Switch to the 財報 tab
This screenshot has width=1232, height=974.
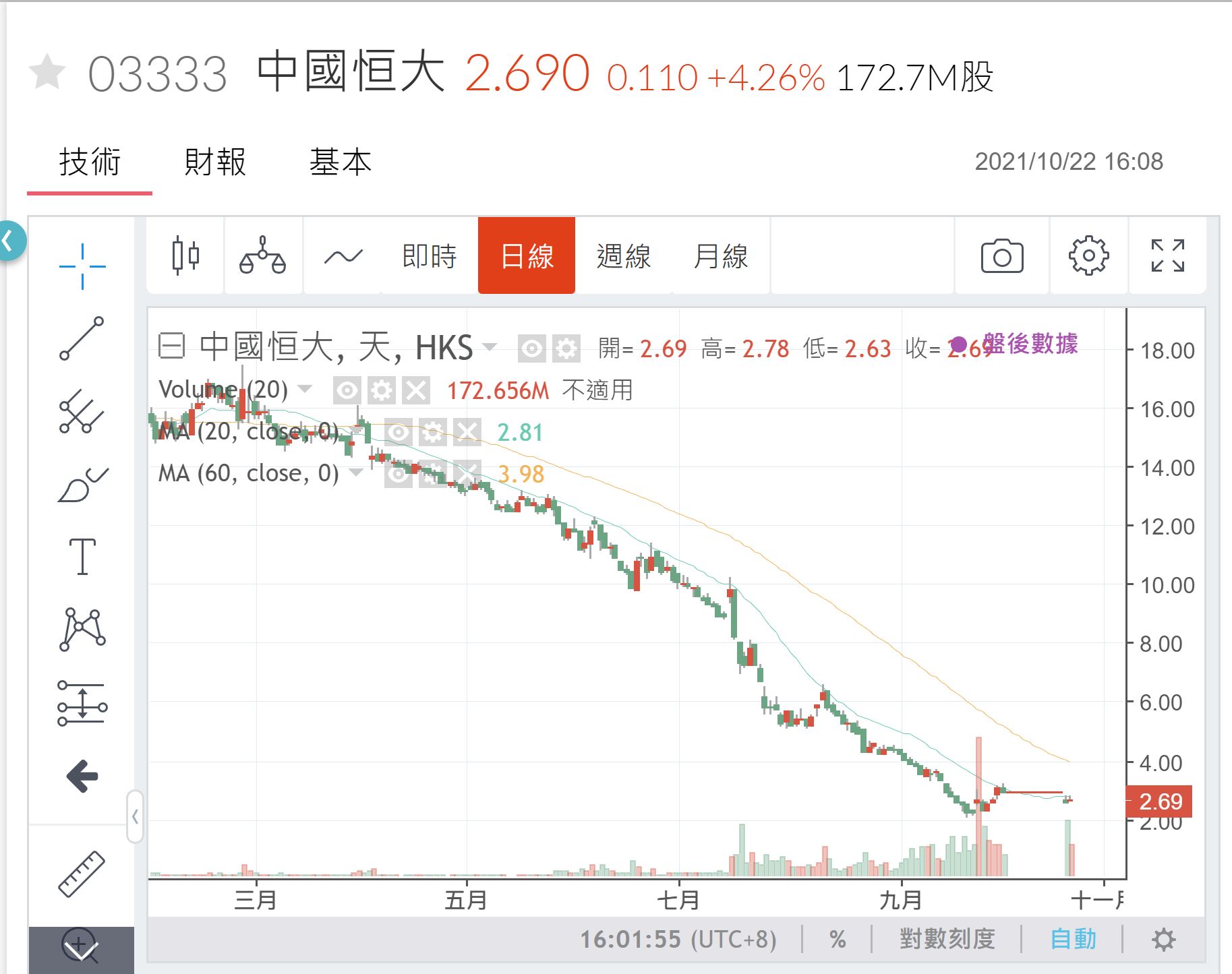215,162
